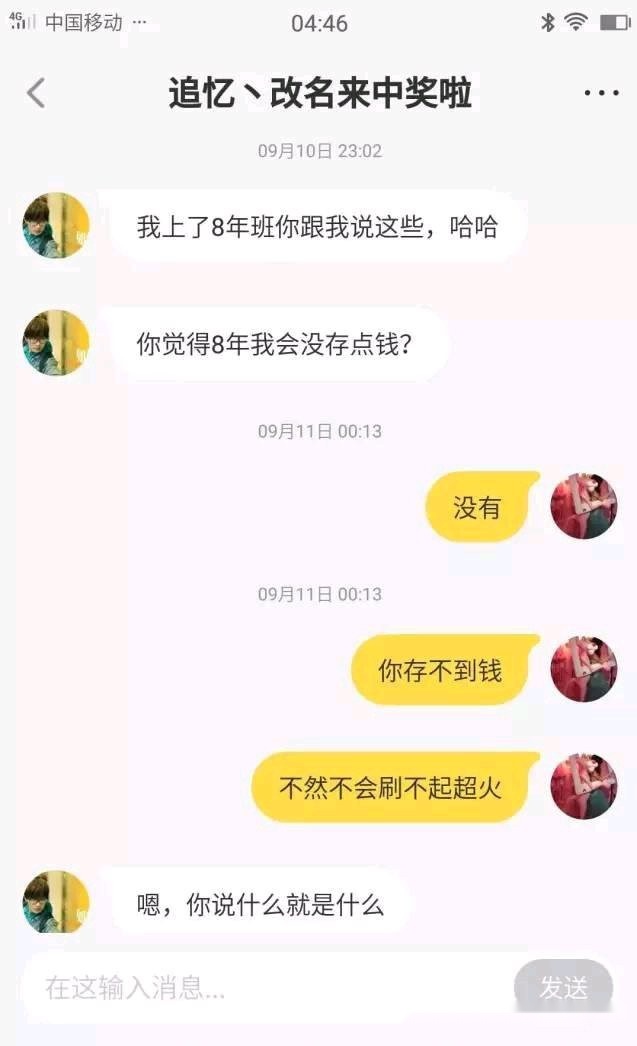Open my avatar beside 没有 message
637x1046 pixels.
click(x=584, y=506)
